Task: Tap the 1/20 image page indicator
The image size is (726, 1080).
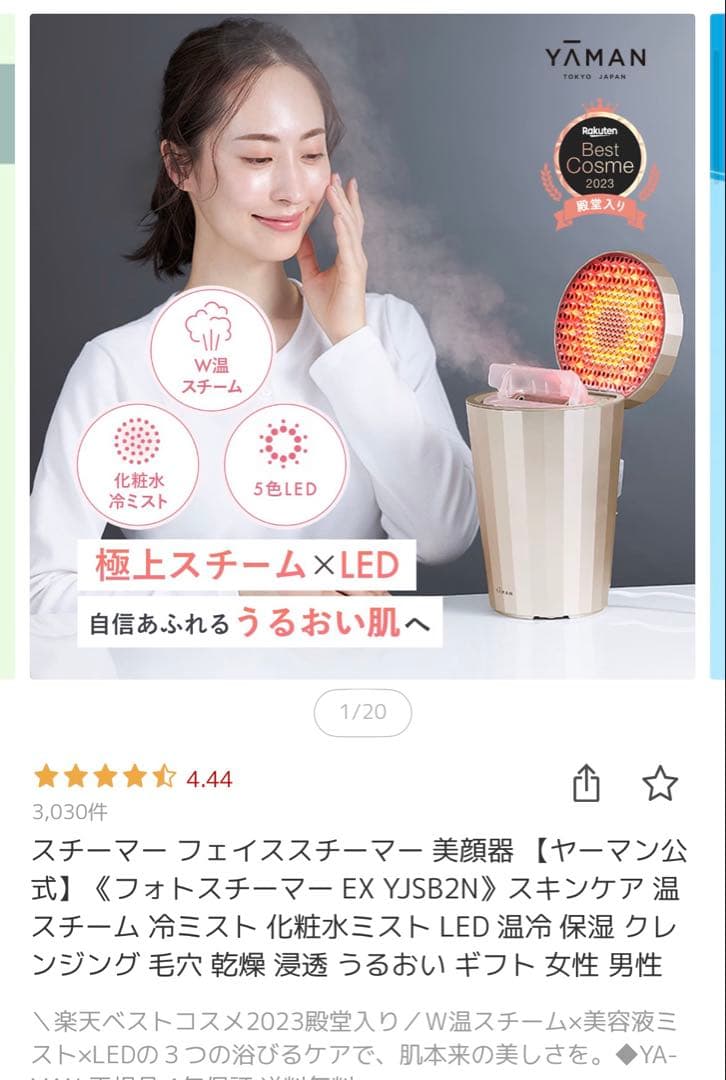Action: pyautogui.click(x=362, y=712)
